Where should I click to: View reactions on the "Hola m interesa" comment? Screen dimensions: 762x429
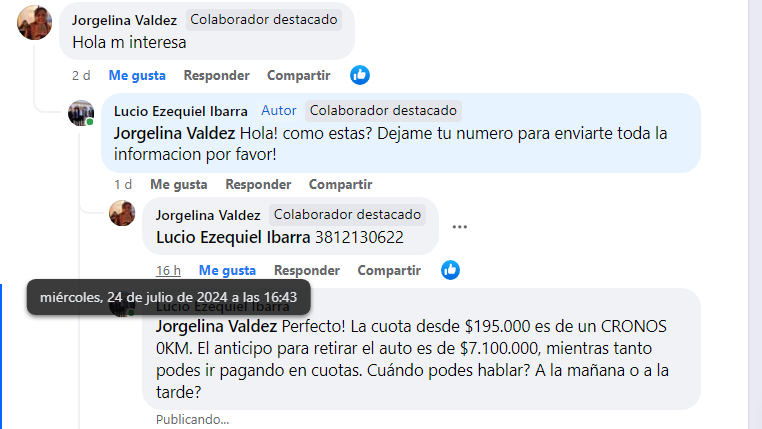[360, 75]
